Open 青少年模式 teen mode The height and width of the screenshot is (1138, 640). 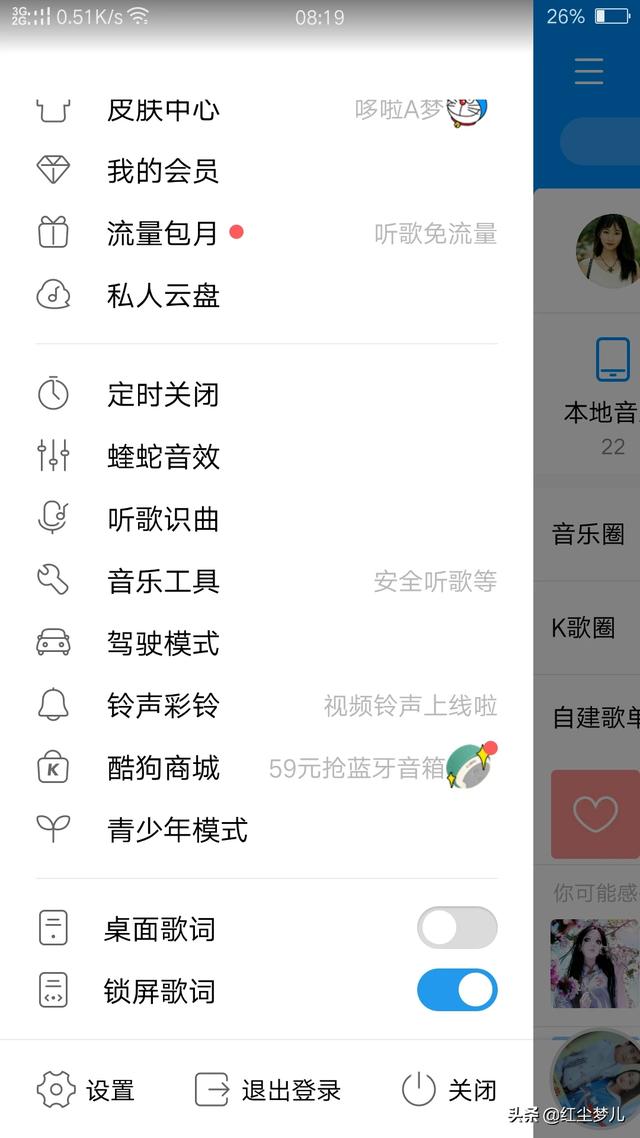point(177,830)
